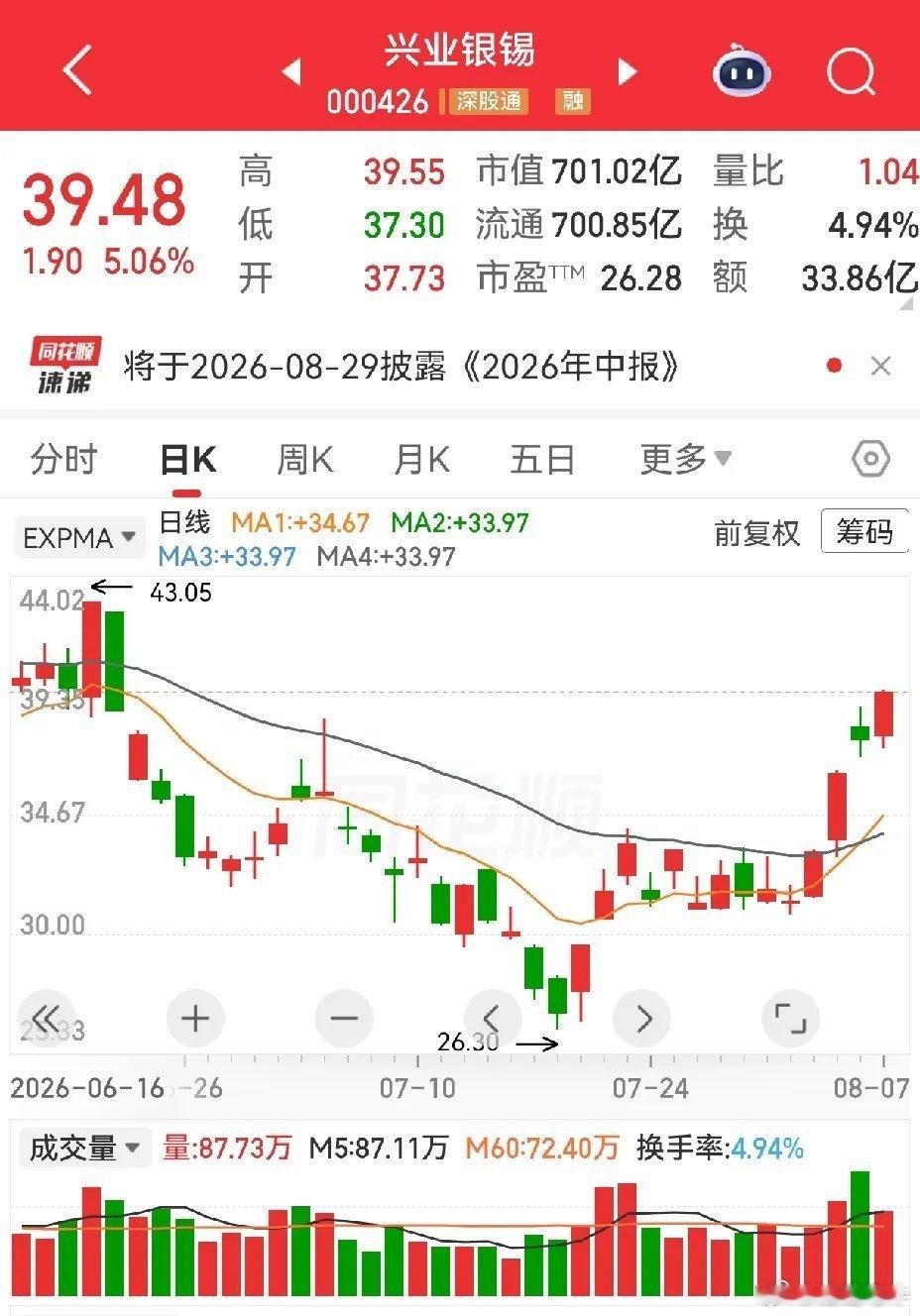The width and height of the screenshot is (920, 1316).
Task: Switch to the next stock with right triangle
Action: 627,71
